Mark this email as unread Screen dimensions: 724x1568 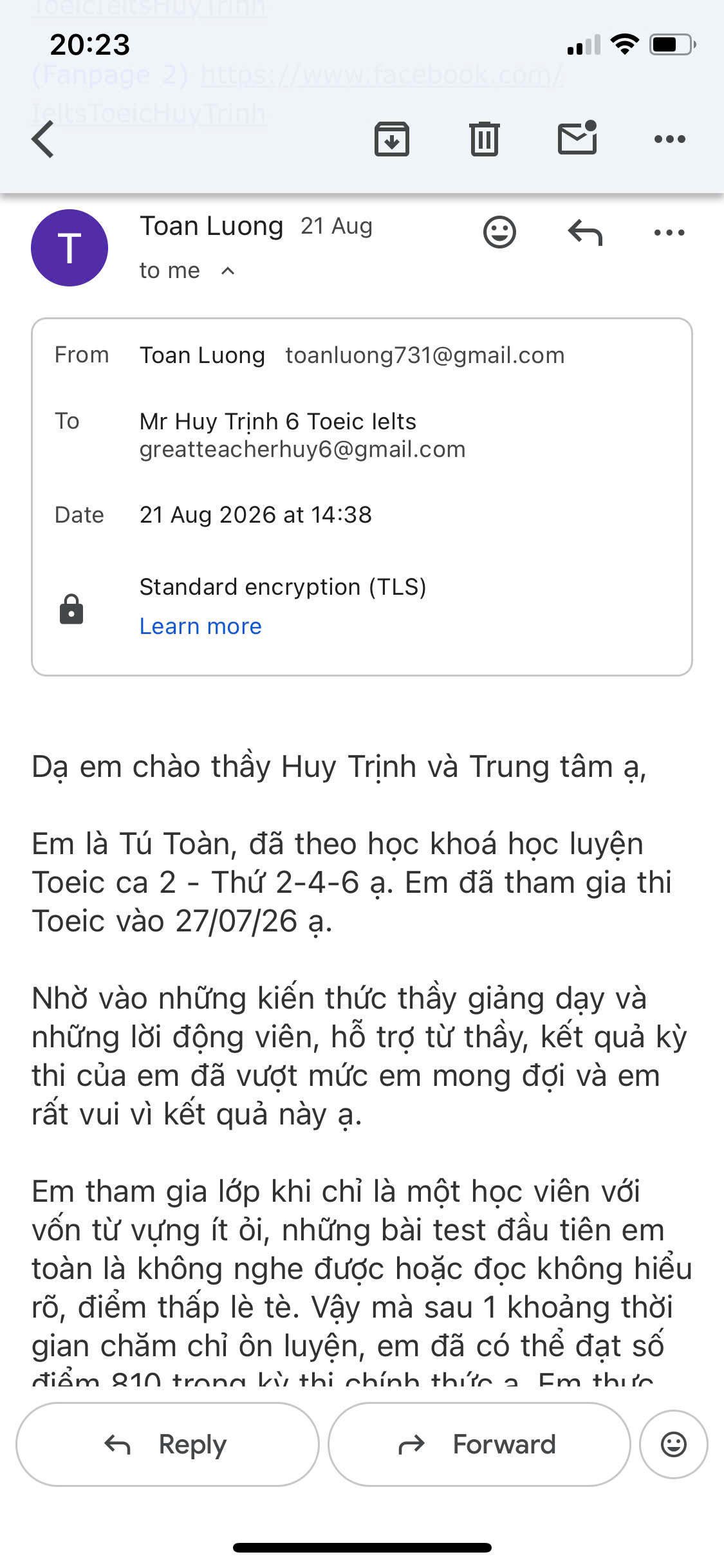click(577, 138)
